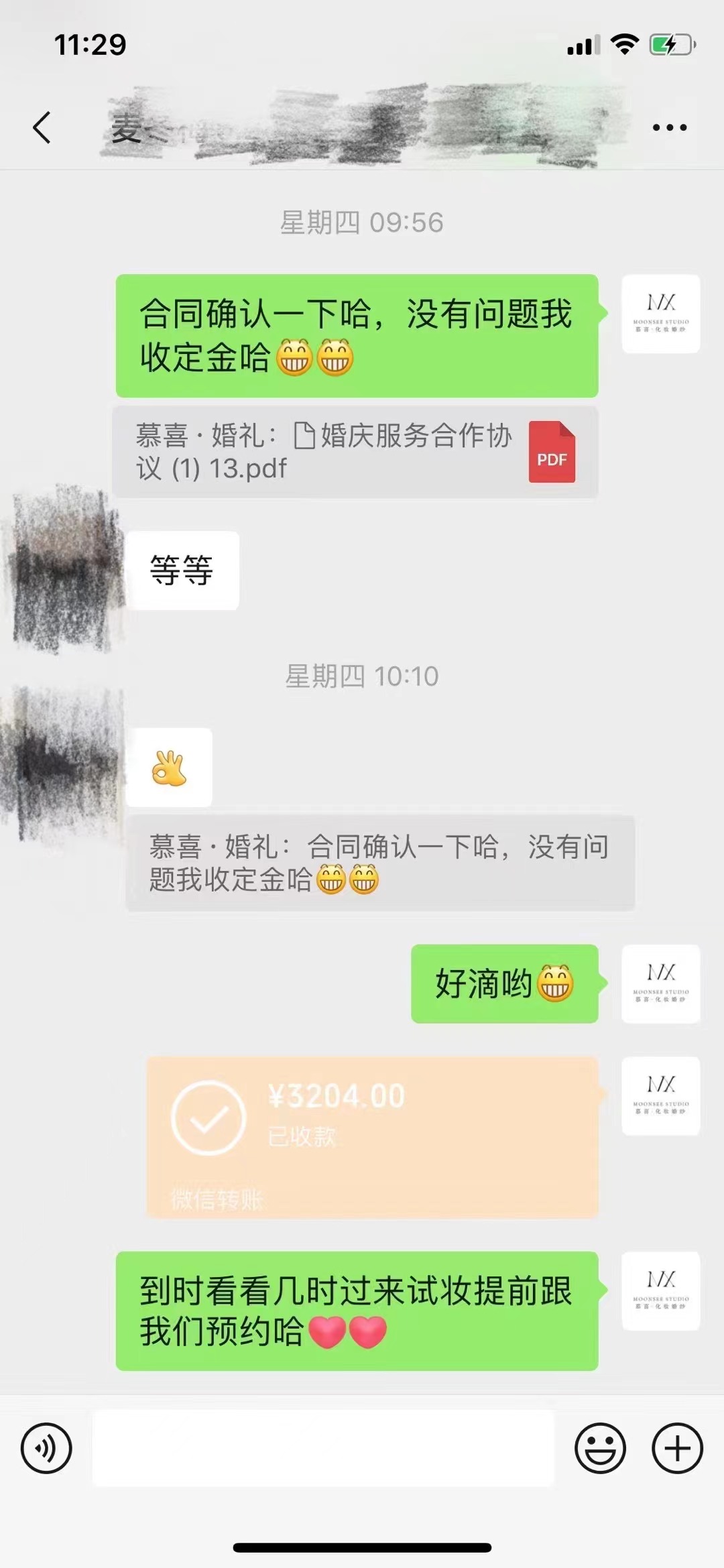Image resolution: width=724 pixels, height=1568 pixels.
Task: View the contact's avatar next to 等等
Action: 64,570
